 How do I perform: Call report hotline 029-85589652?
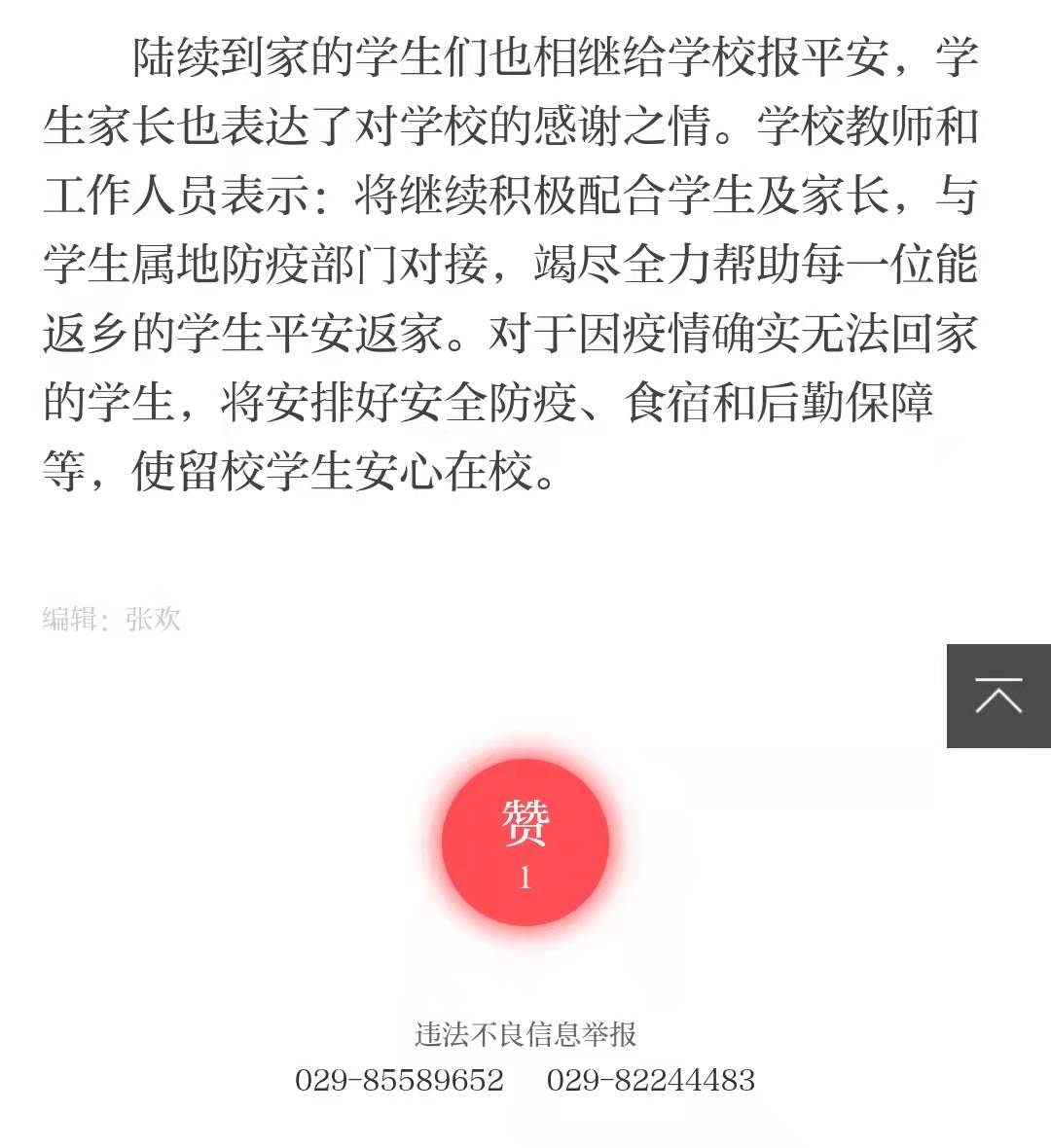[x=399, y=1080]
